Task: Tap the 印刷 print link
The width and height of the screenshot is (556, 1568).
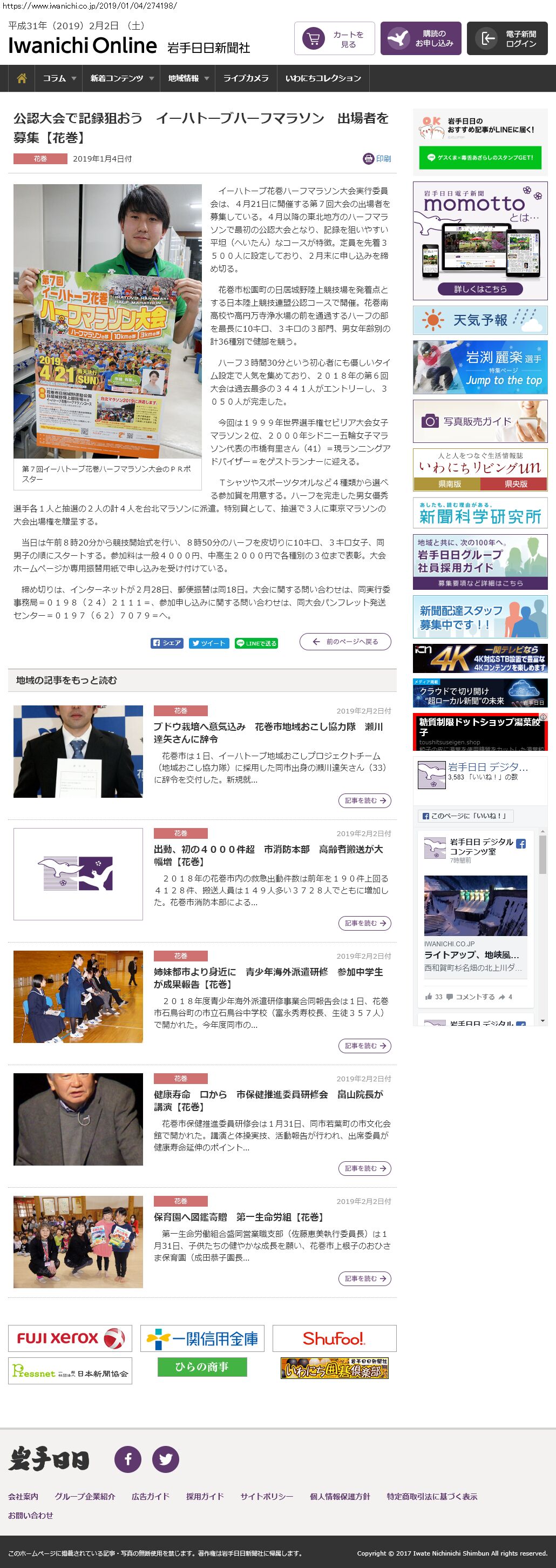Action: pos(377,159)
